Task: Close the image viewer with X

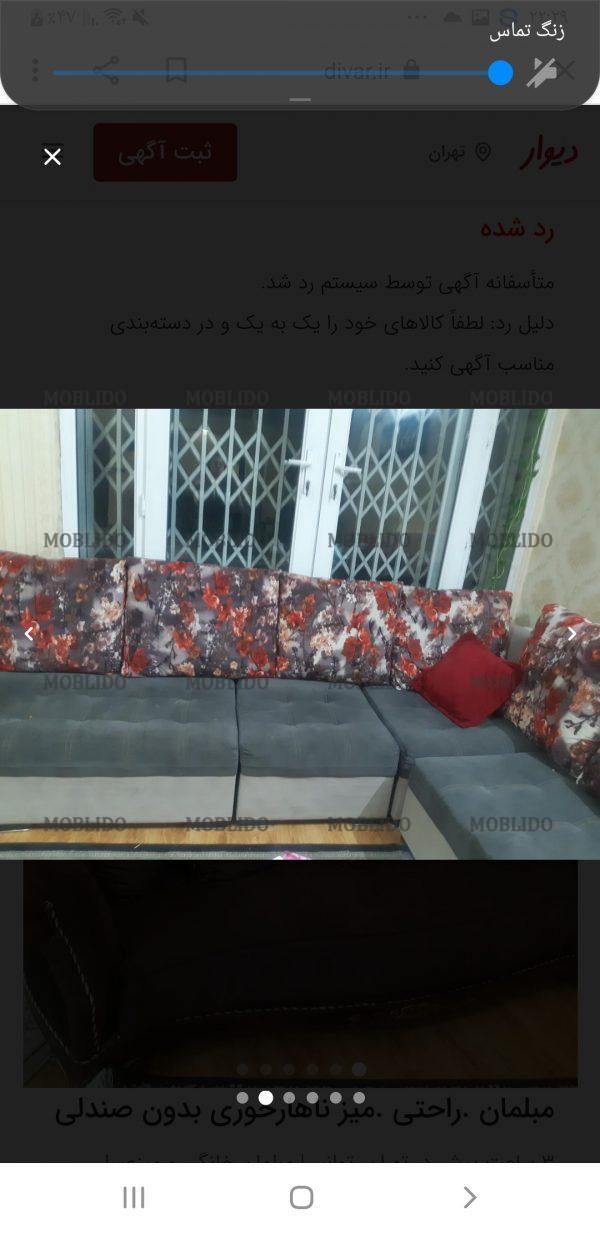Action: click(x=53, y=157)
